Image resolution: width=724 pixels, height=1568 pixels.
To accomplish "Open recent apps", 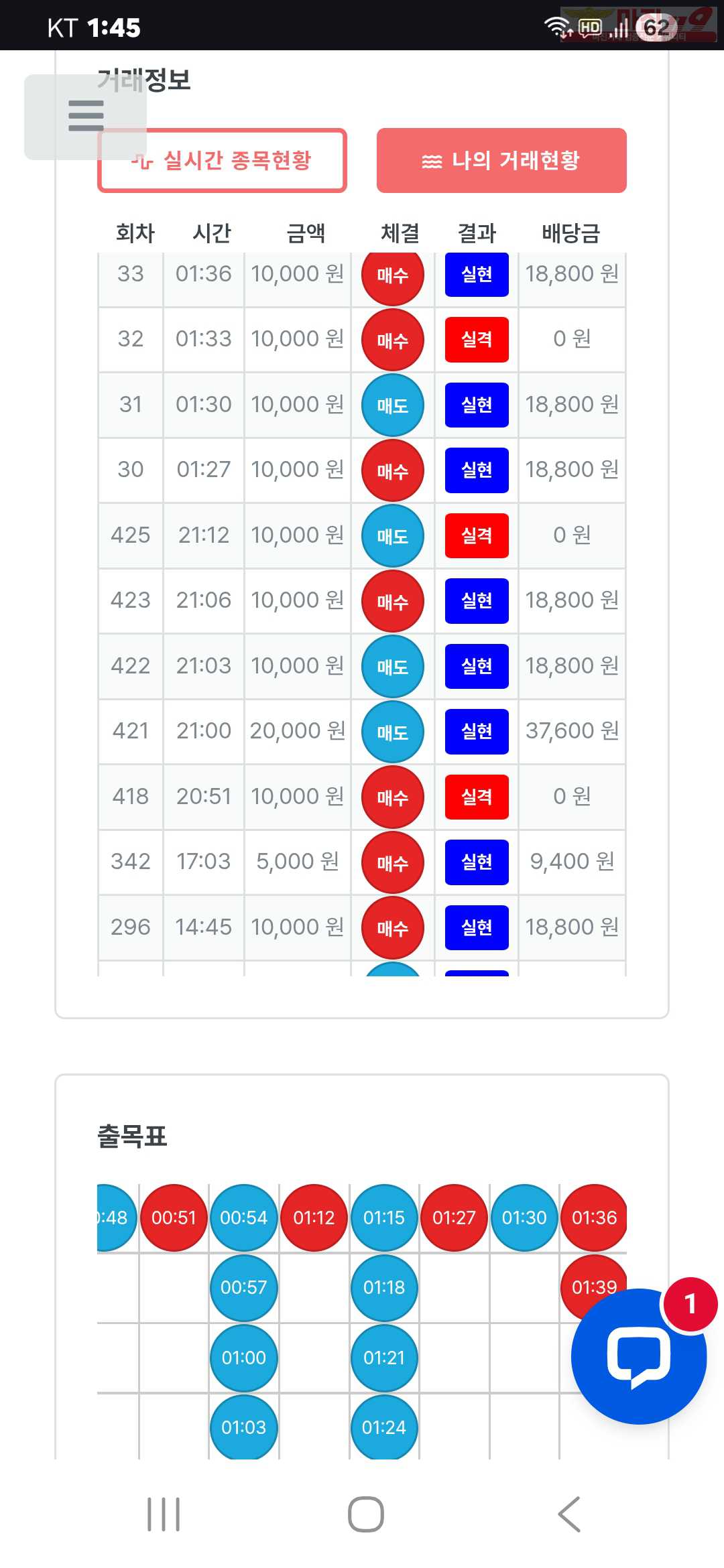I will coord(164,1514).
